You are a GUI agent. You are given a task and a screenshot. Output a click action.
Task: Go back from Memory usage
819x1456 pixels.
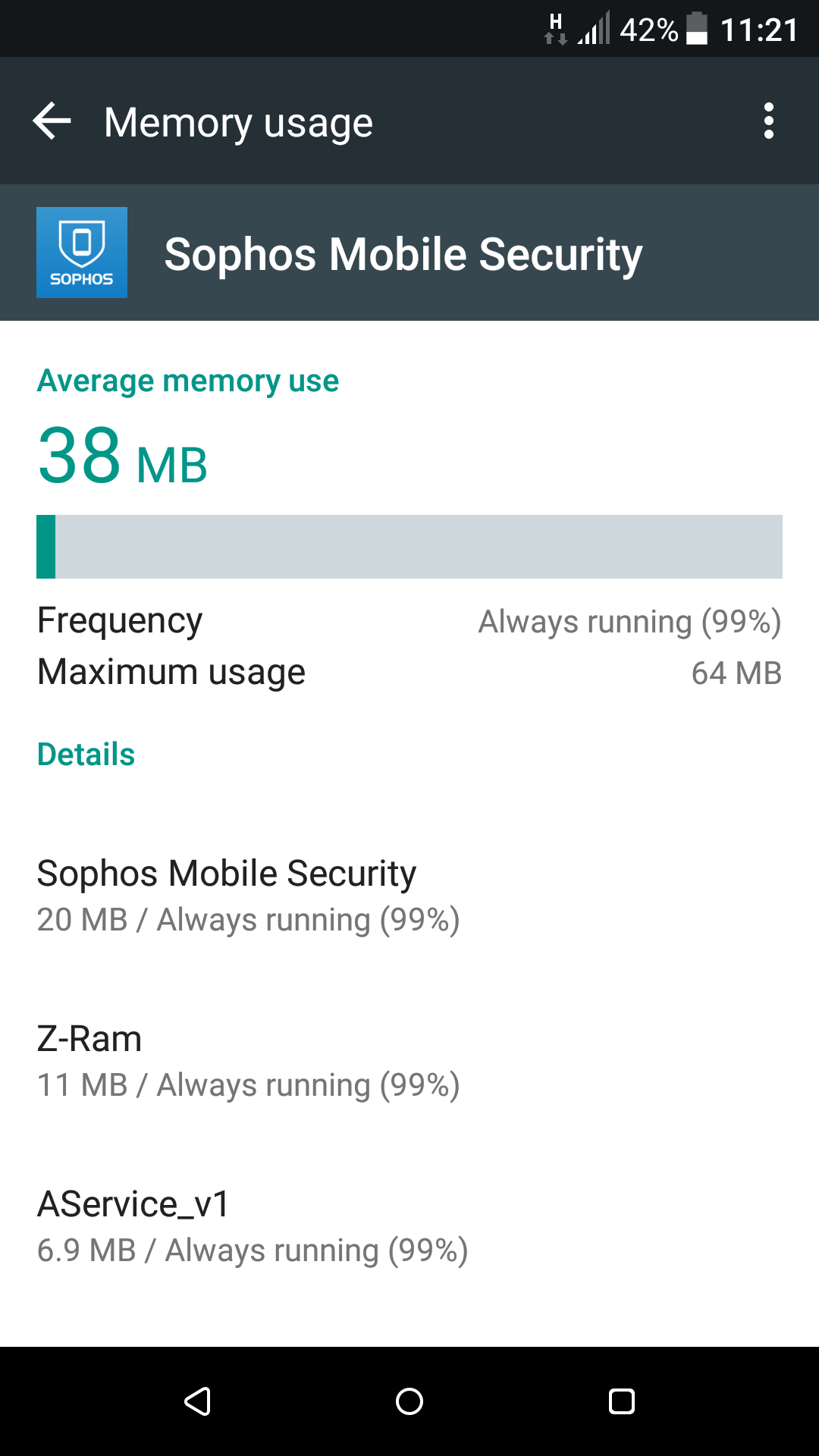(x=52, y=121)
